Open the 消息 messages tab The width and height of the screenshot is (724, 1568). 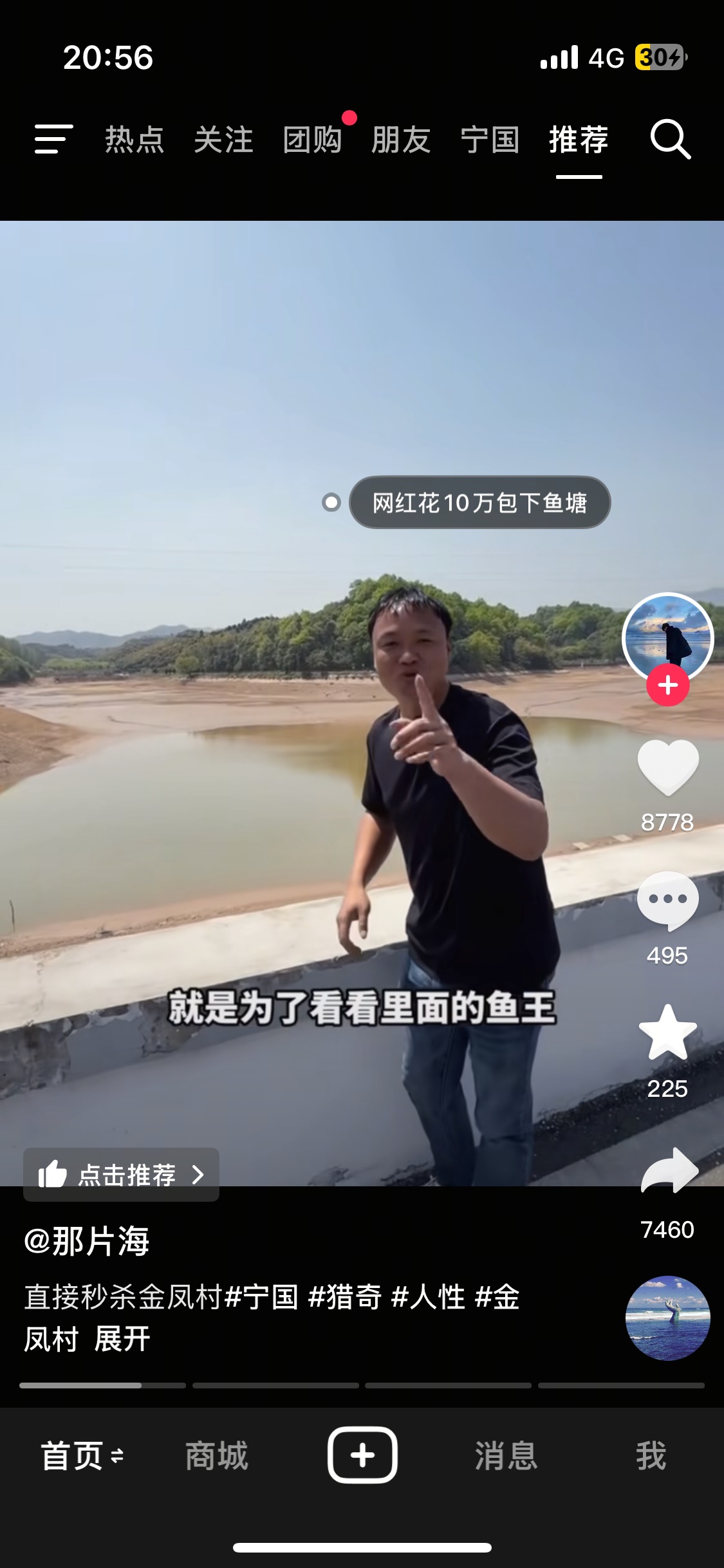[x=506, y=1455]
